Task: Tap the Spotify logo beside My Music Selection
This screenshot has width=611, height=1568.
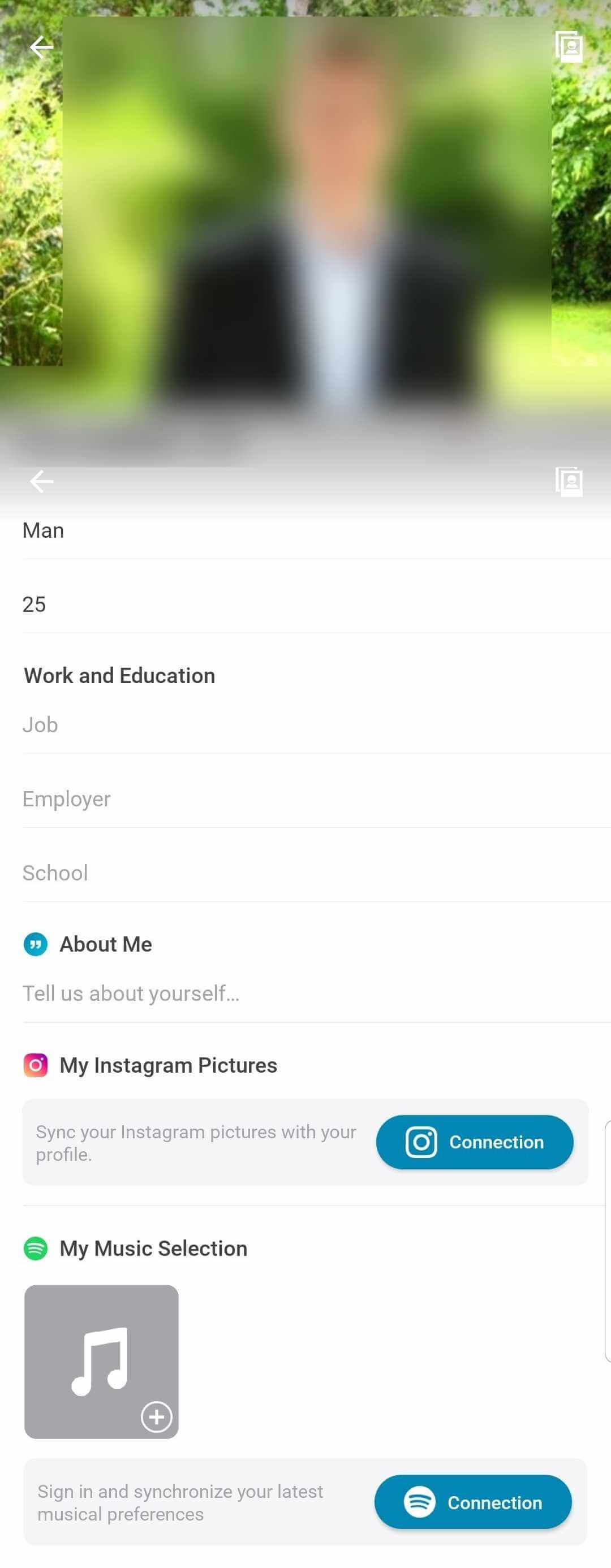Action: [36, 1249]
